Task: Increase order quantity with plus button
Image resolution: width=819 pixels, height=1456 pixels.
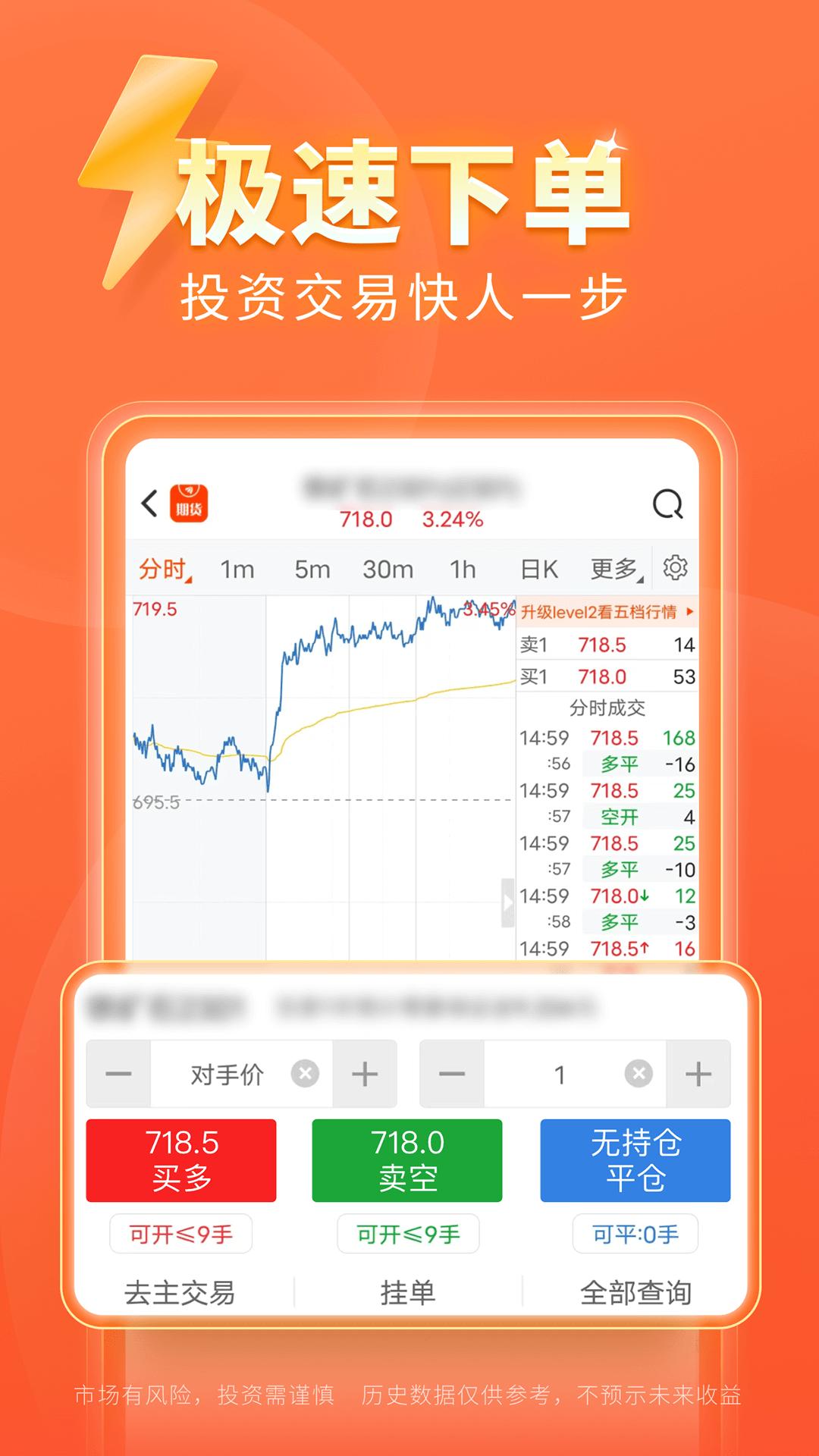Action: pos(699,1073)
